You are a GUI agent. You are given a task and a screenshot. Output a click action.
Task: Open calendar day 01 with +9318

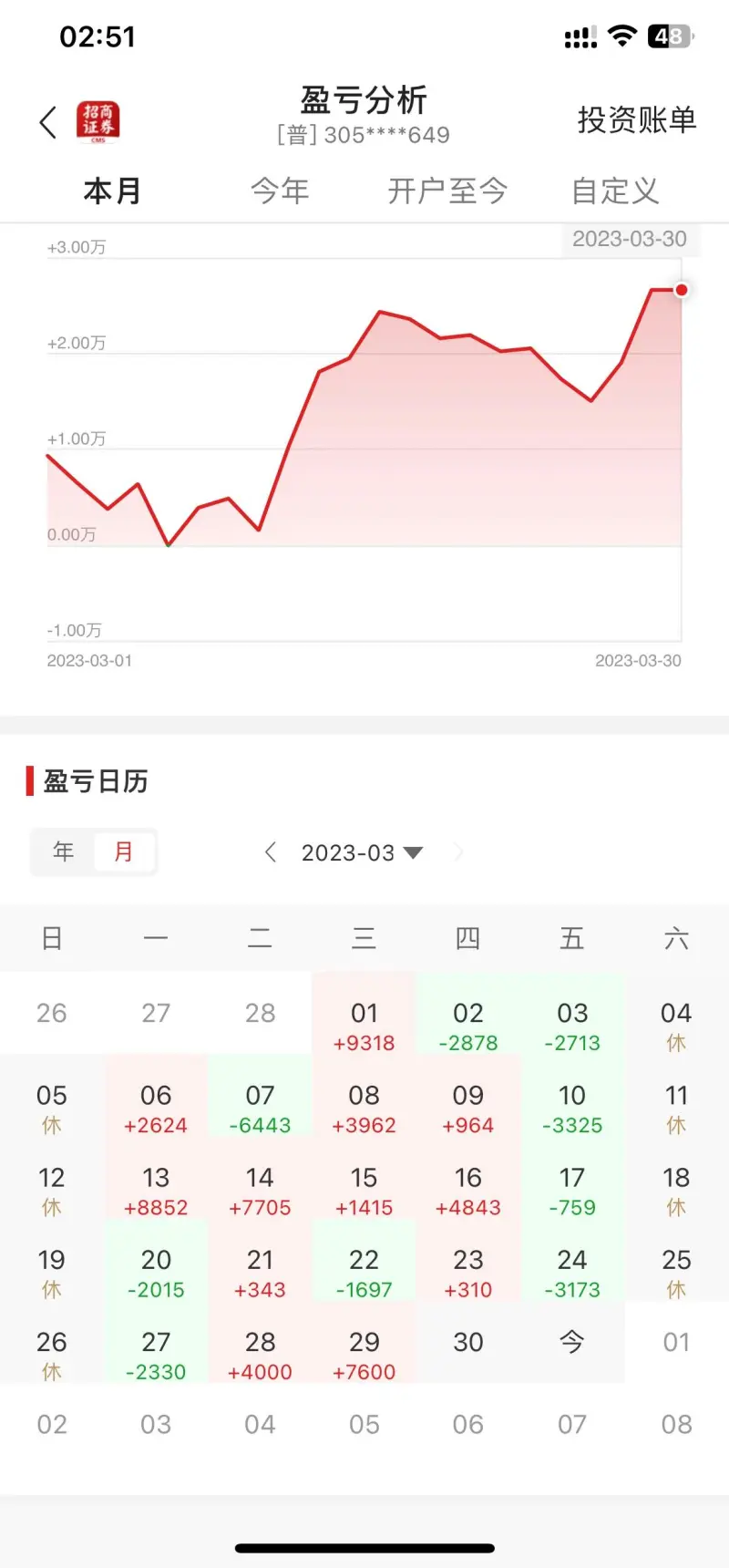tap(364, 1026)
